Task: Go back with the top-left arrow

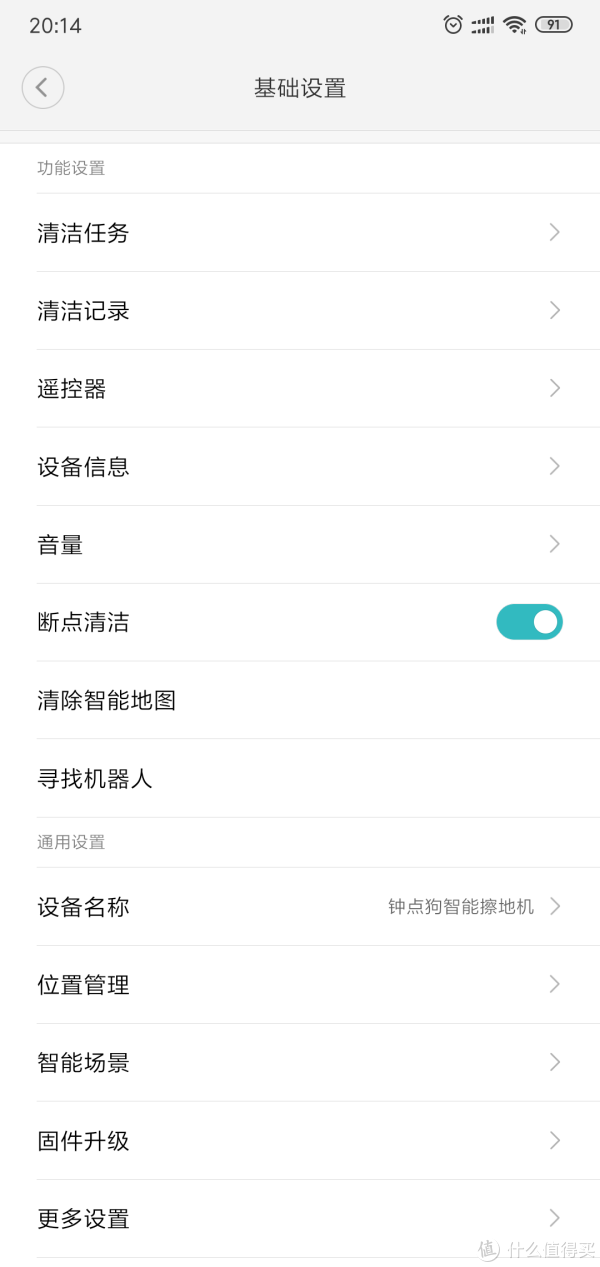Action: 43,88
